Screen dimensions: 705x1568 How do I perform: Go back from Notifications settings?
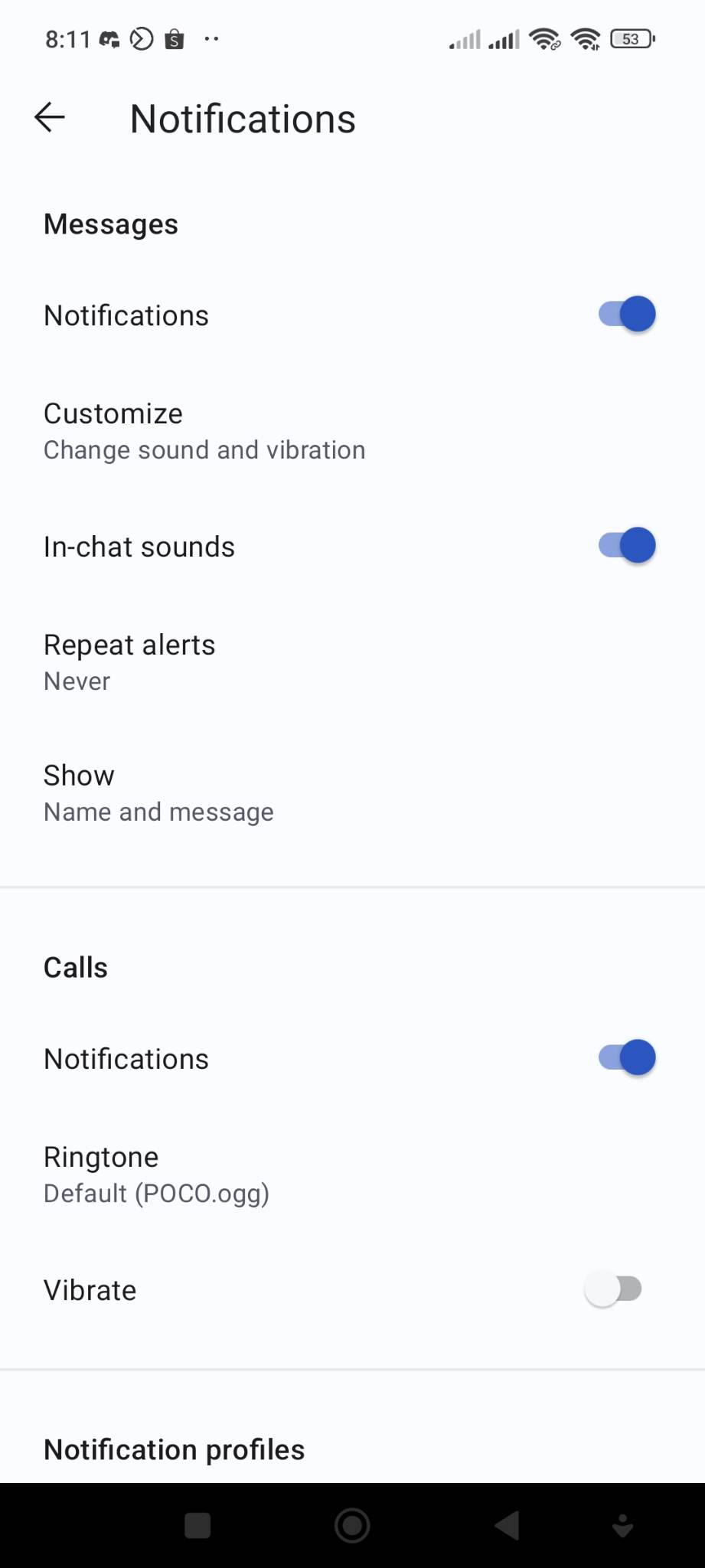pyautogui.click(x=50, y=118)
